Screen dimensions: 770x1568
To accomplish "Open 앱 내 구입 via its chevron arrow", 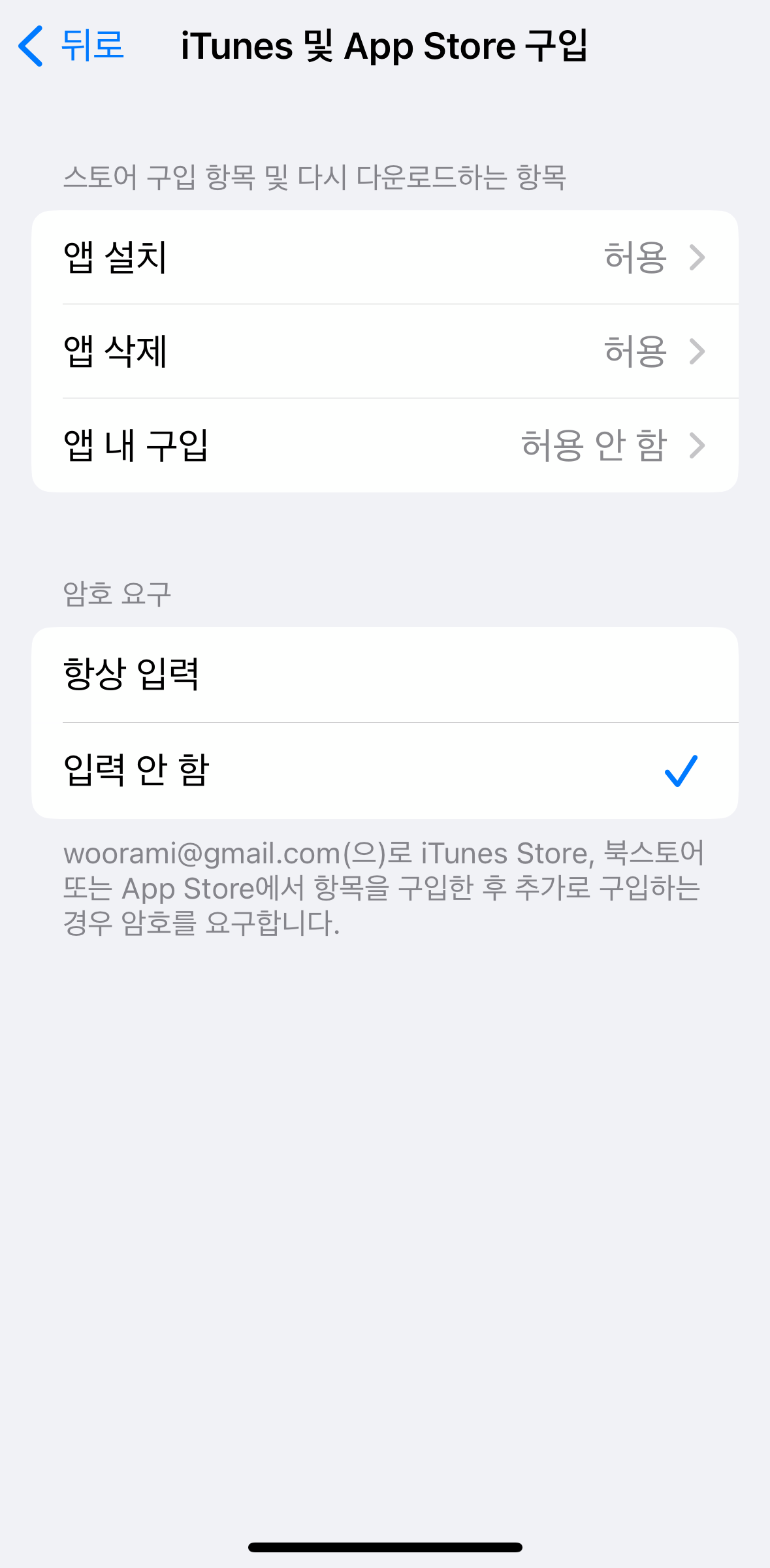I will point(698,445).
